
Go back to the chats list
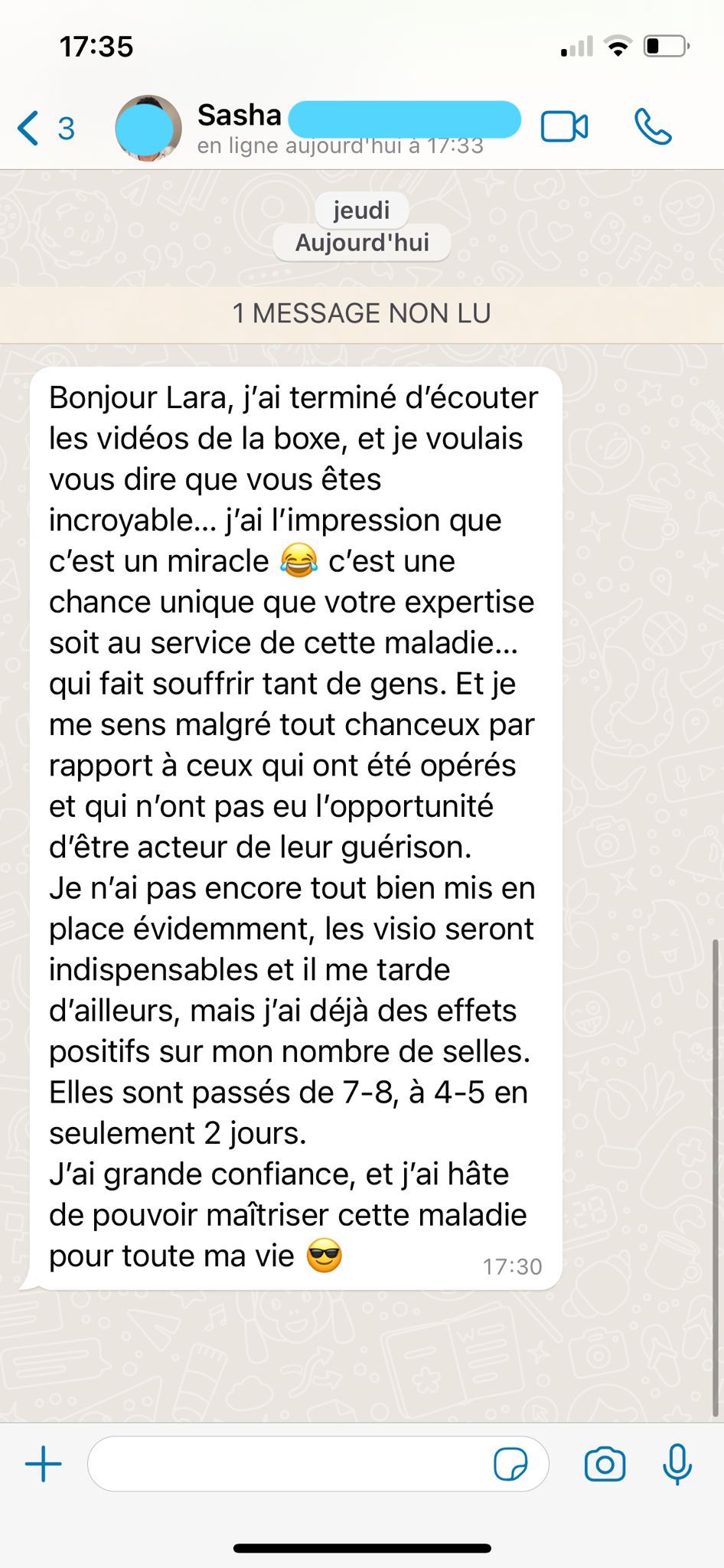click(x=46, y=128)
